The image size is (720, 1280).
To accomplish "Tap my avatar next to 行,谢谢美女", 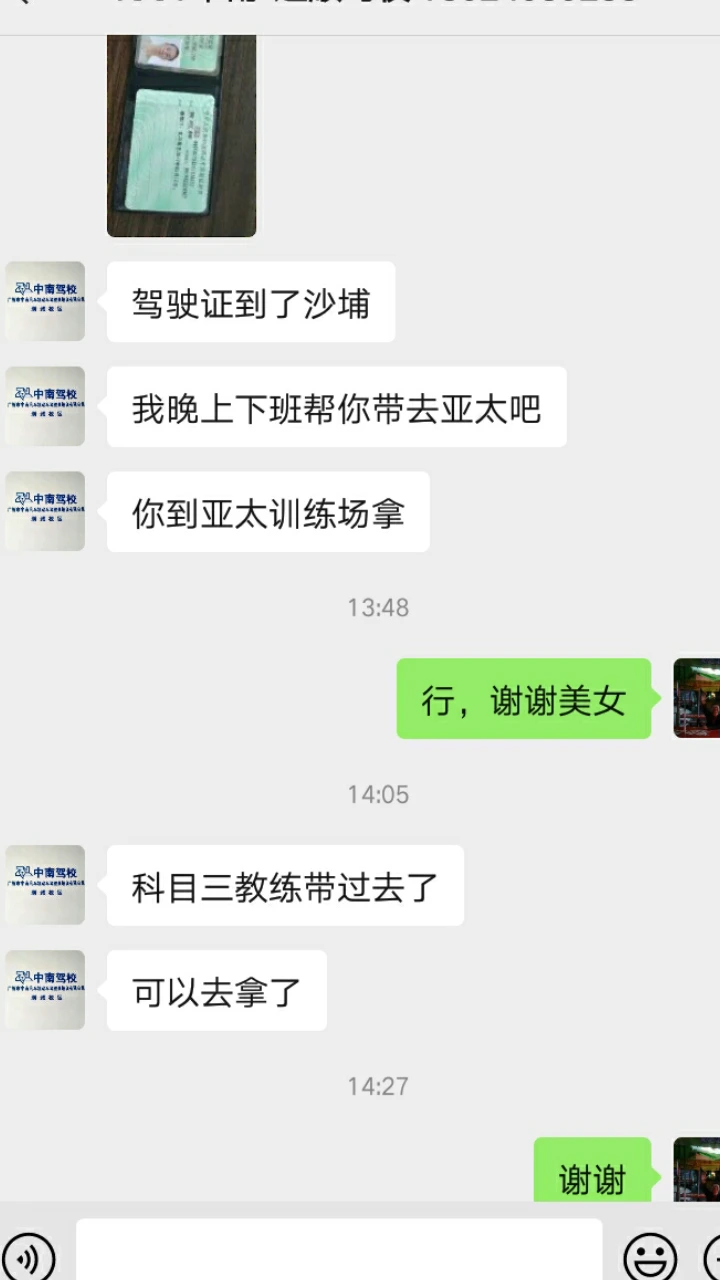I will [x=697, y=698].
